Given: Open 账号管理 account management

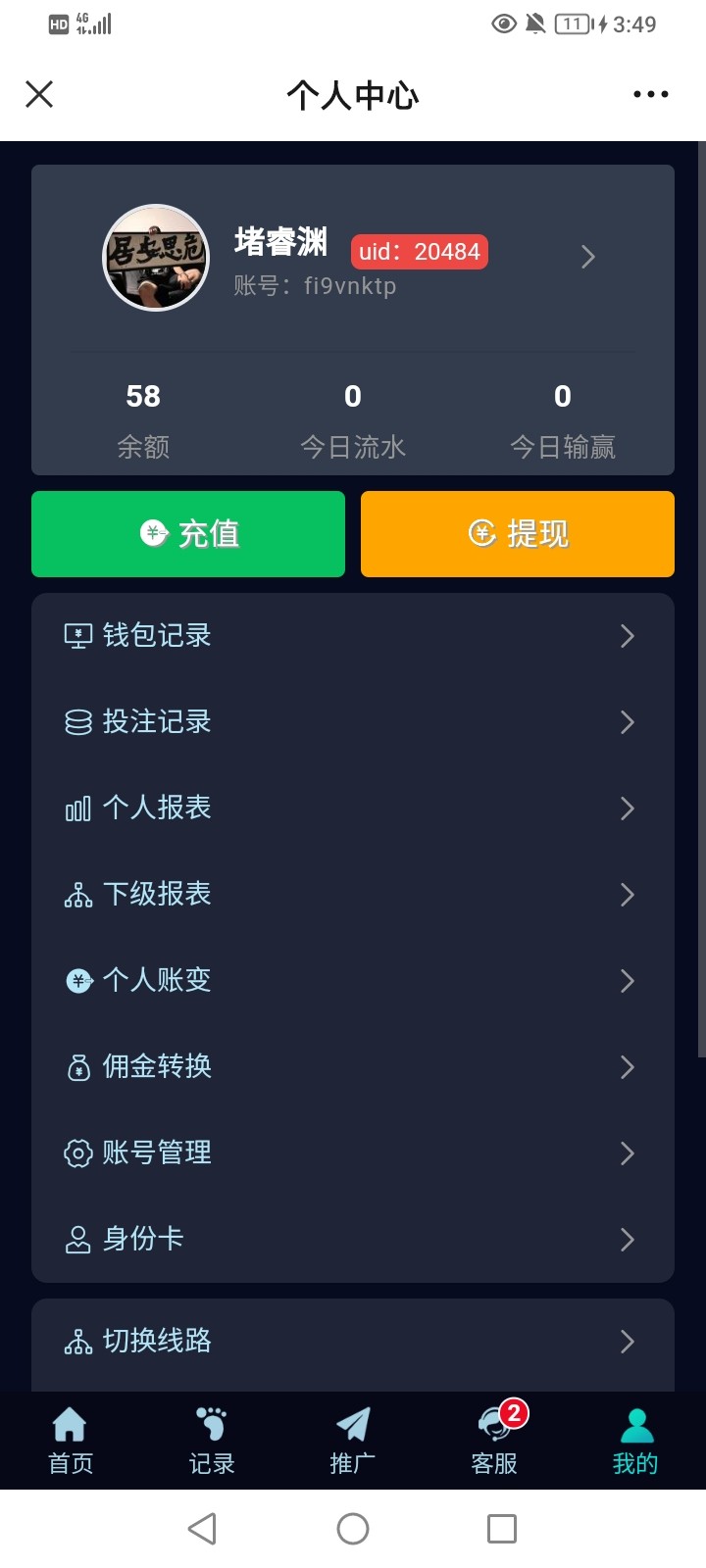Looking at the screenshot, I should 353,1153.
